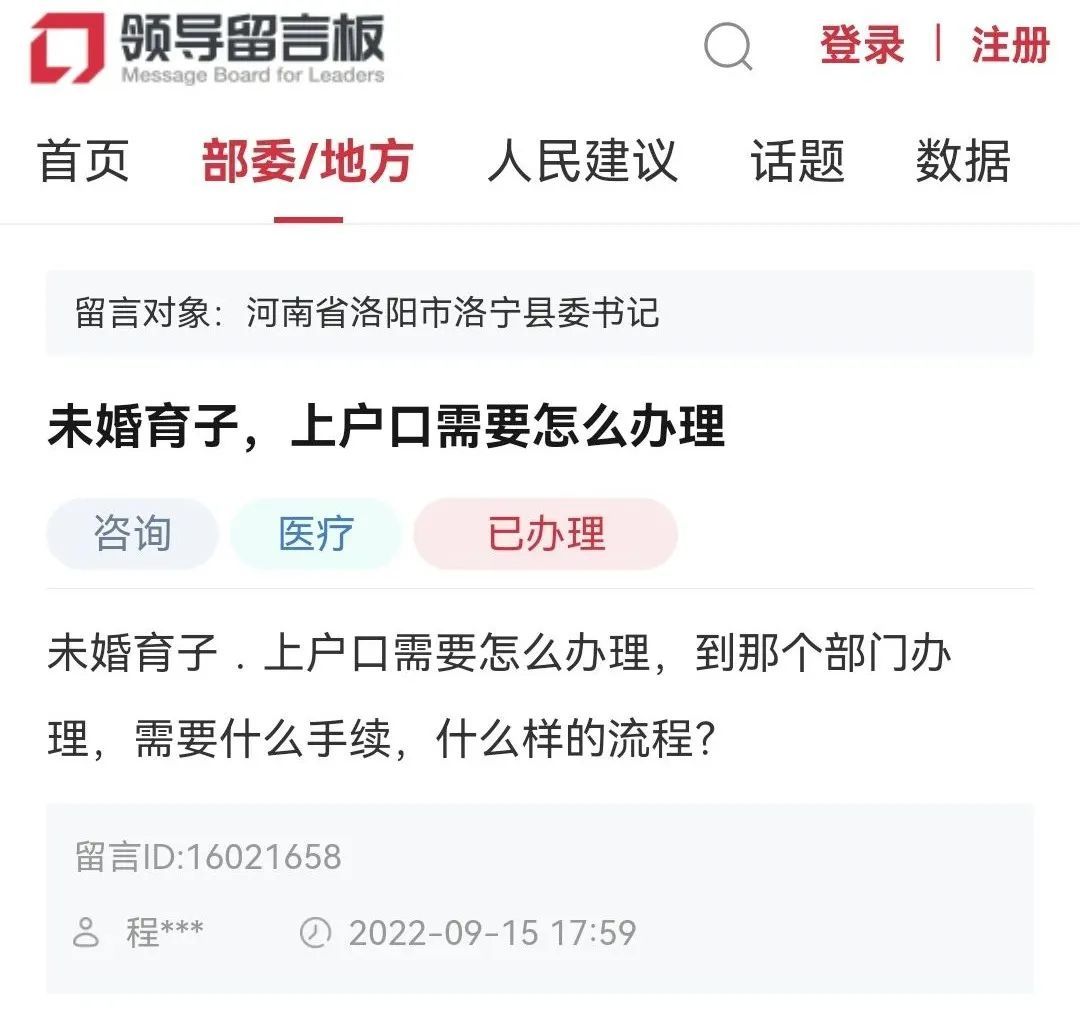This screenshot has width=1080, height=1033.
Task: Switch to the 首页 tab
Action: point(84,162)
